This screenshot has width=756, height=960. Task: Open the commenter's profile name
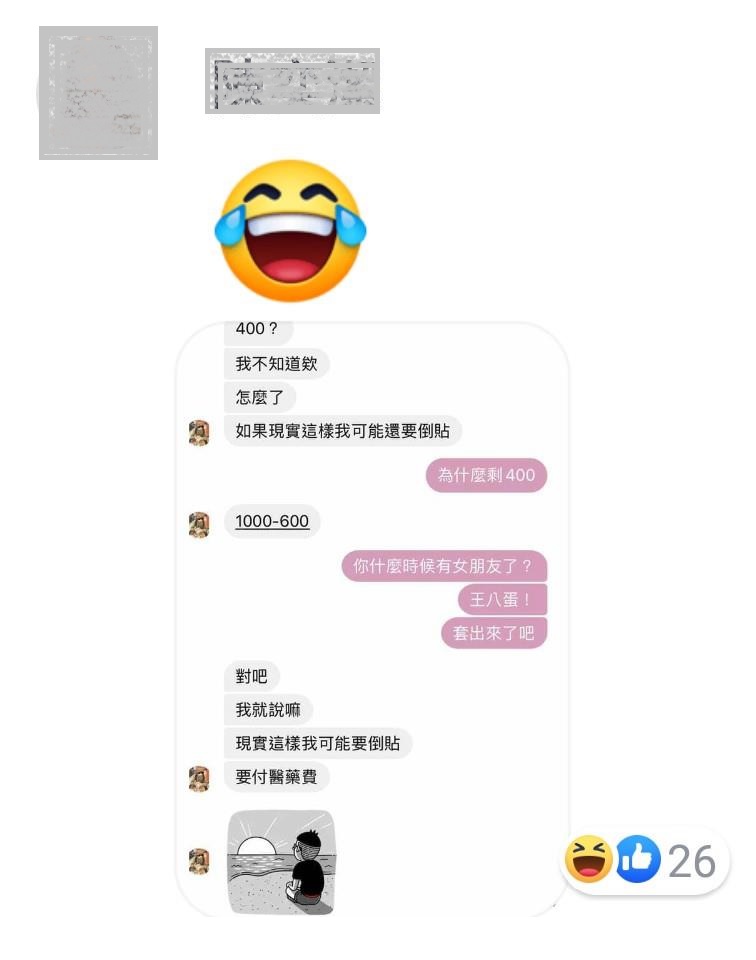point(292,81)
